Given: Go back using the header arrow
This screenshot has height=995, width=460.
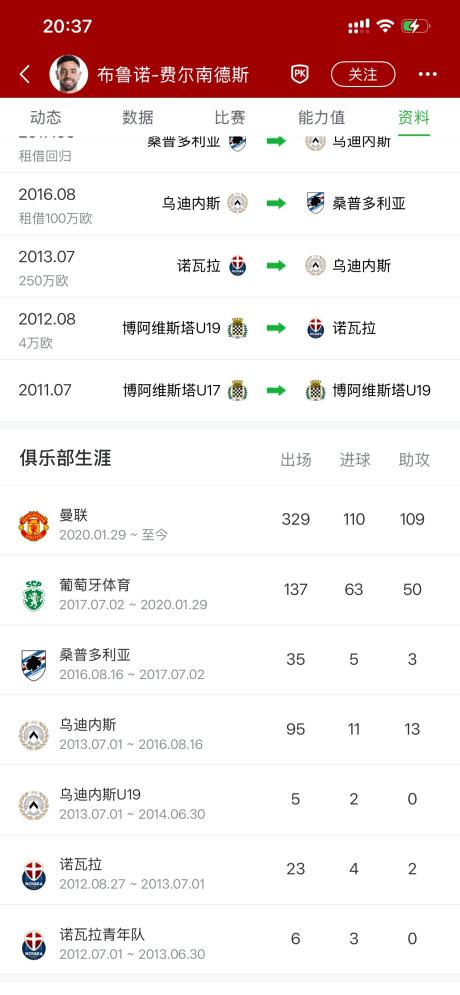Looking at the screenshot, I should pos(25,74).
